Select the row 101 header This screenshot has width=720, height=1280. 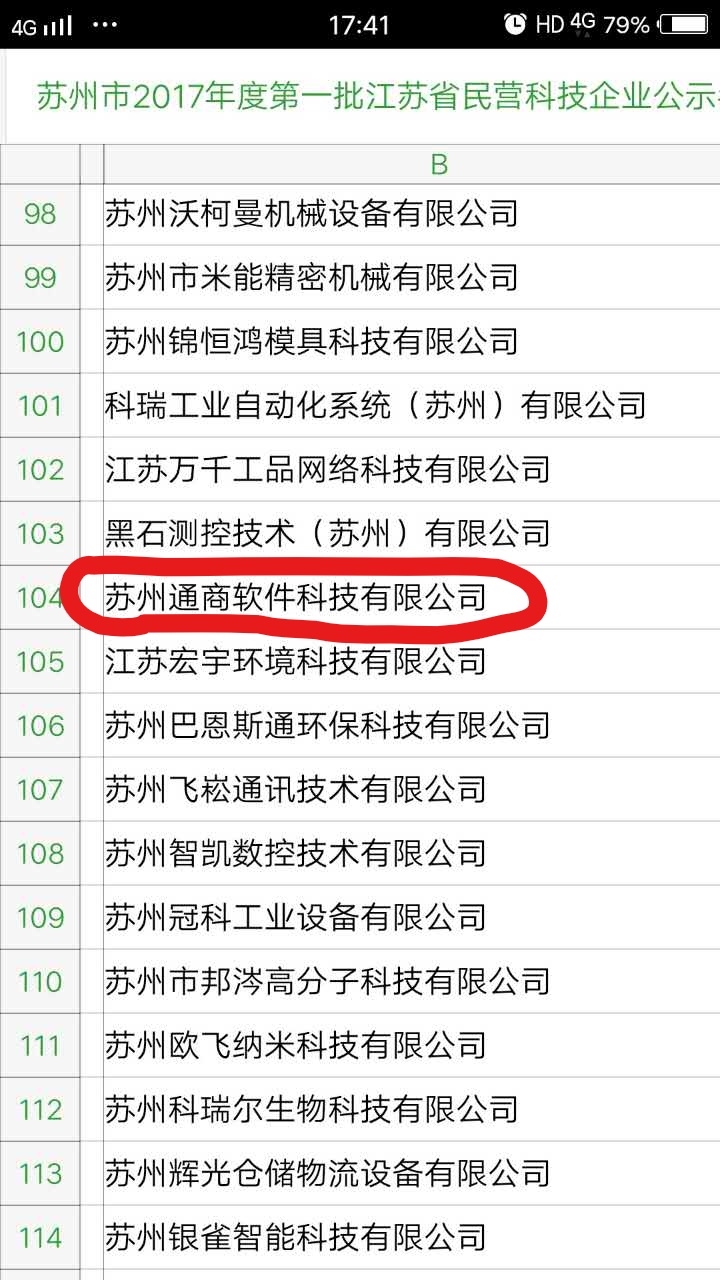(40, 405)
